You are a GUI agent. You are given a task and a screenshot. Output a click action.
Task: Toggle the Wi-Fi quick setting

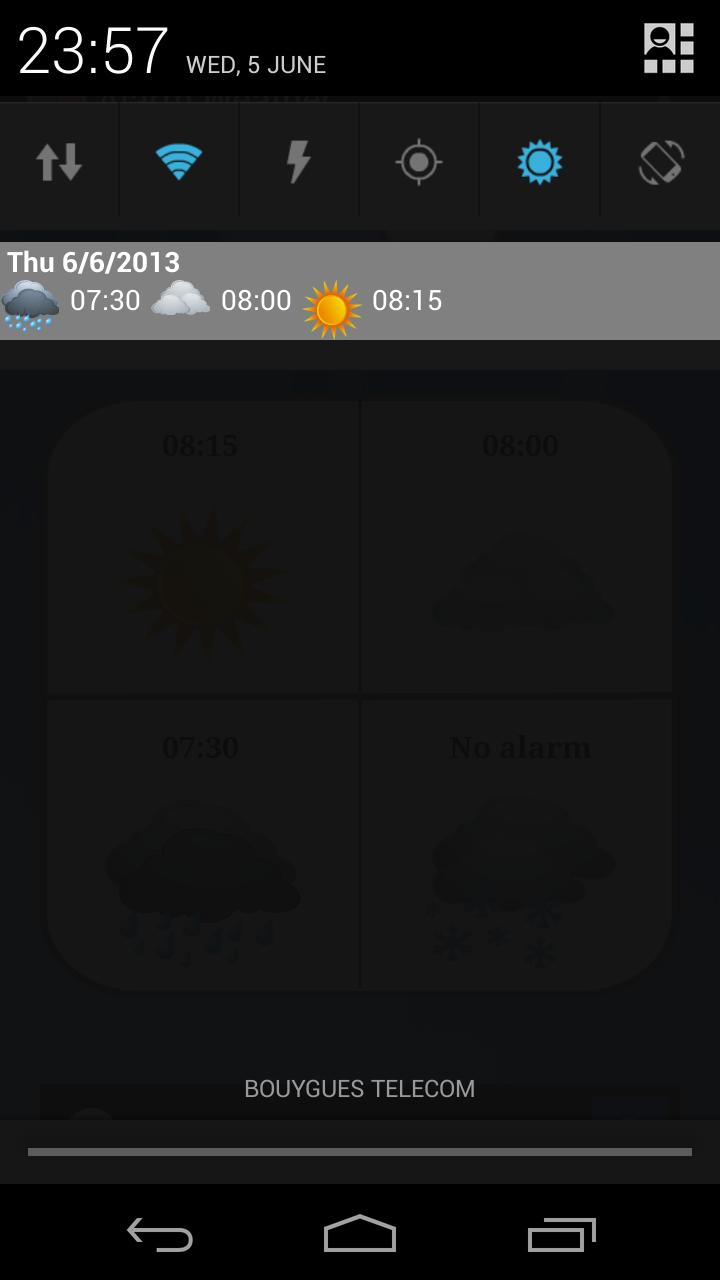tap(179, 161)
